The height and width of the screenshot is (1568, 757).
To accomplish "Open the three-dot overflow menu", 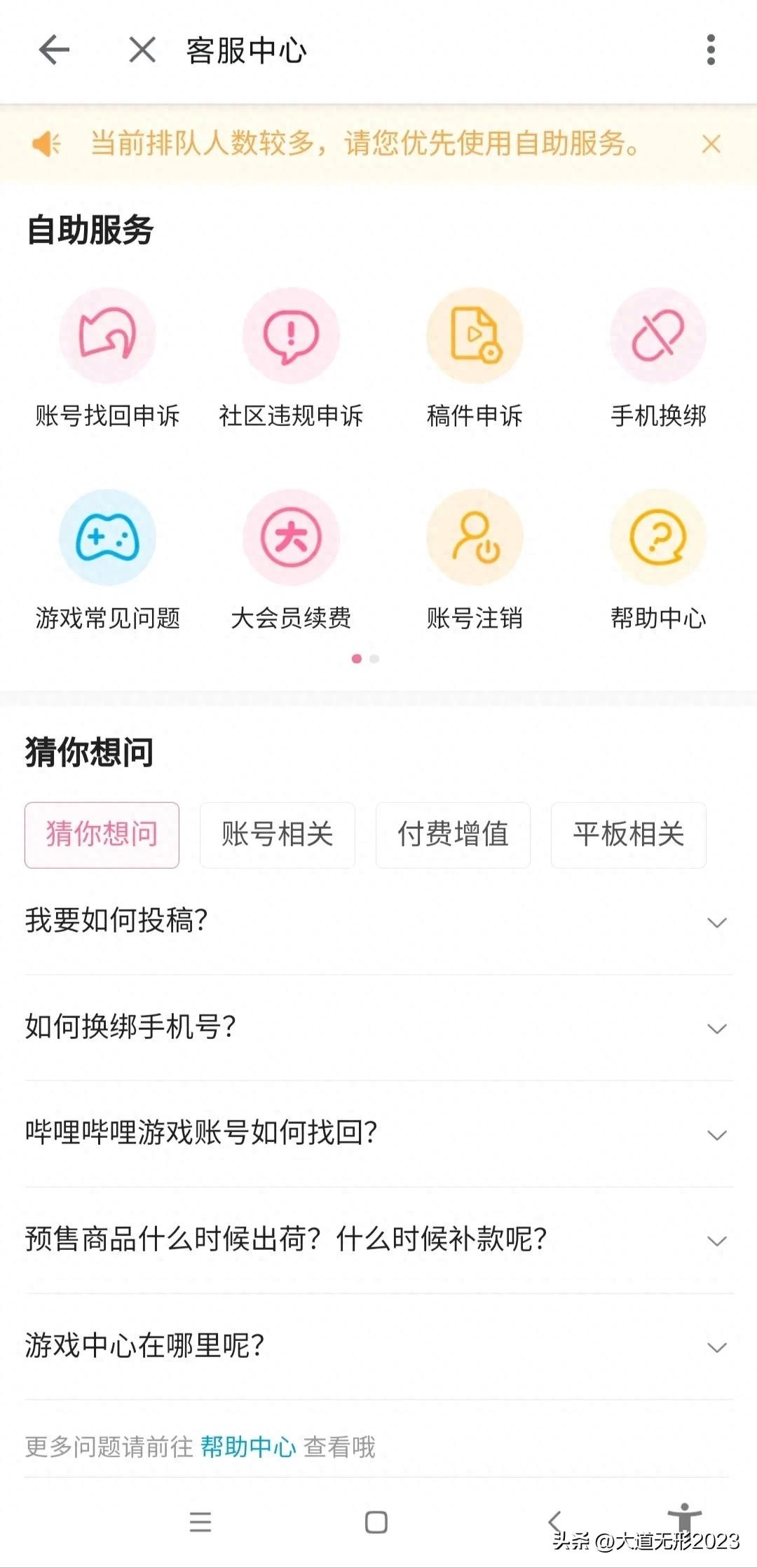I will [711, 50].
